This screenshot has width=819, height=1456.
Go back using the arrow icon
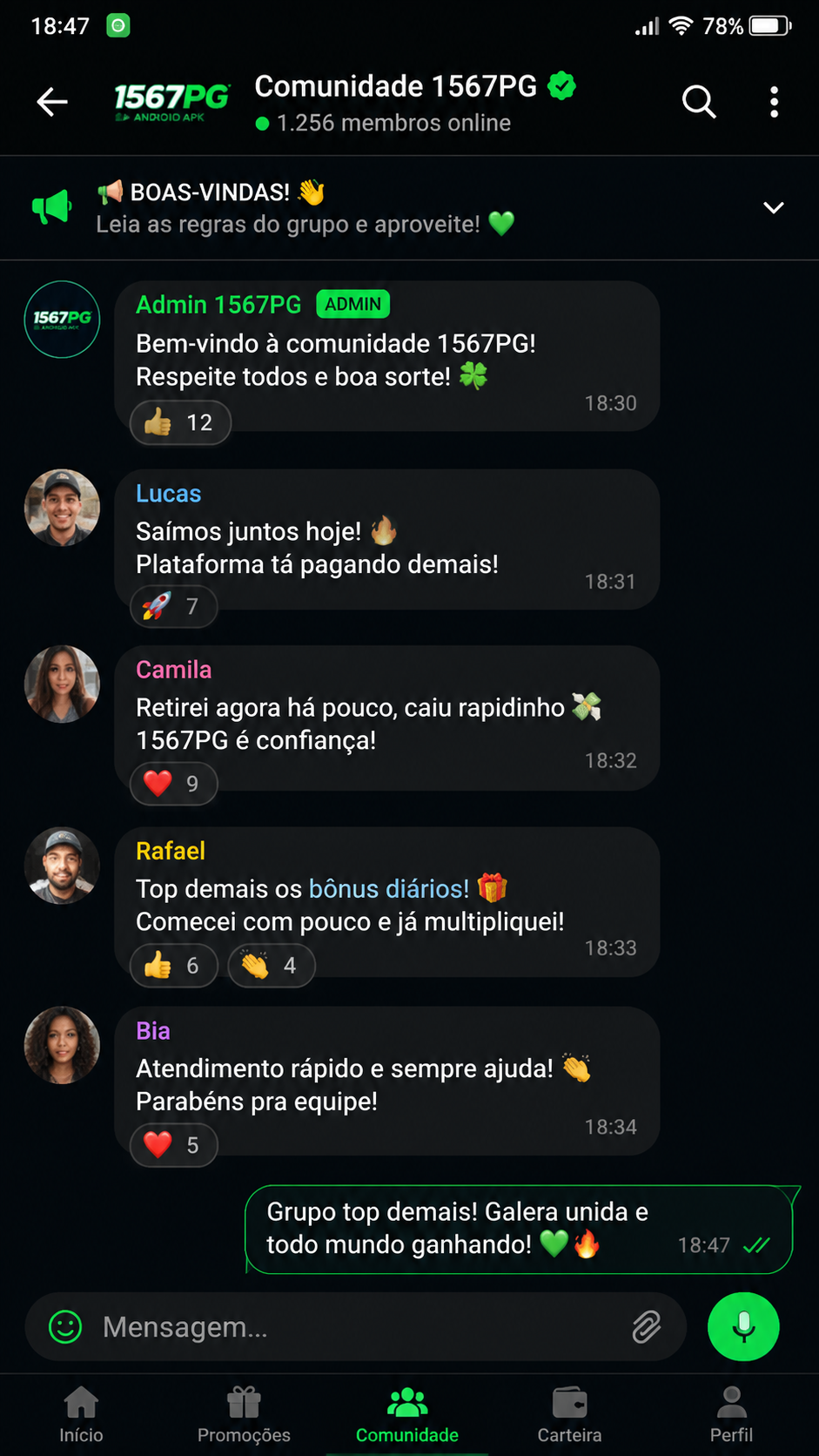[x=52, y=102]
